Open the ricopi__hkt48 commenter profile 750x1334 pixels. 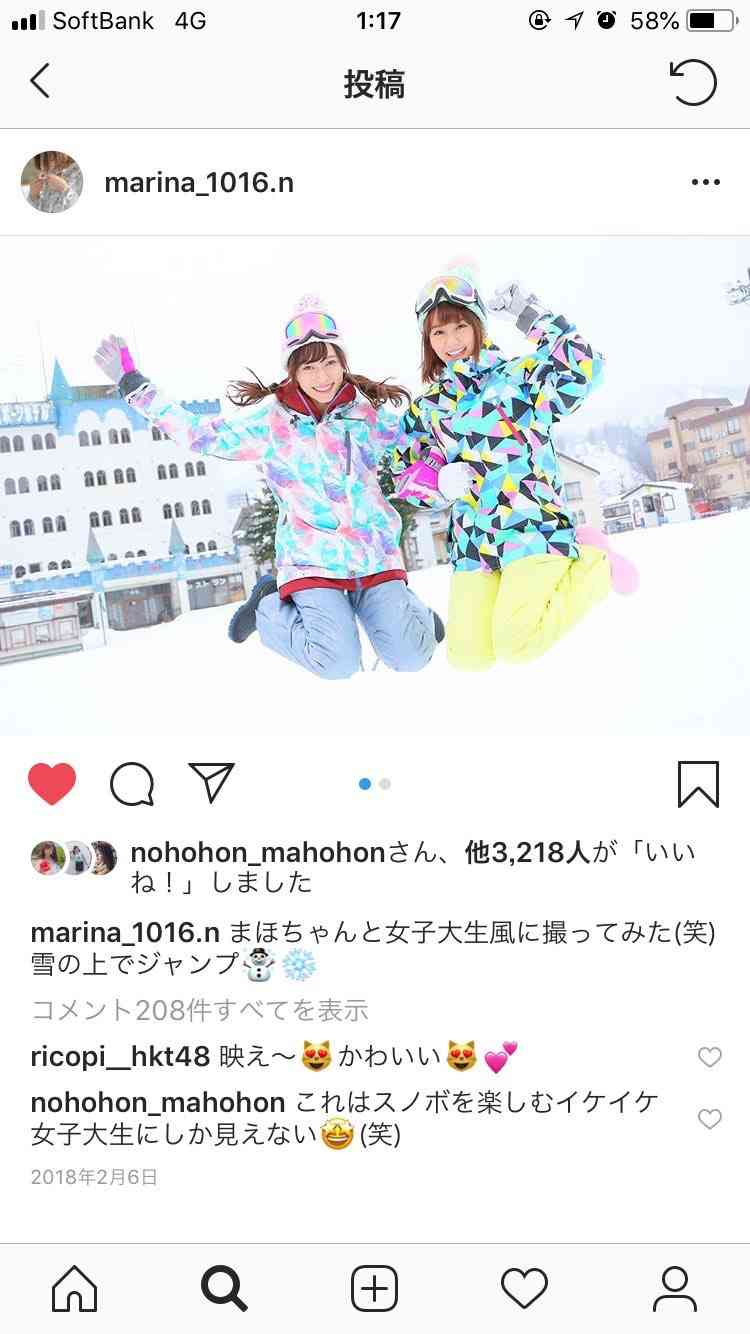[x=120, y=1056]
